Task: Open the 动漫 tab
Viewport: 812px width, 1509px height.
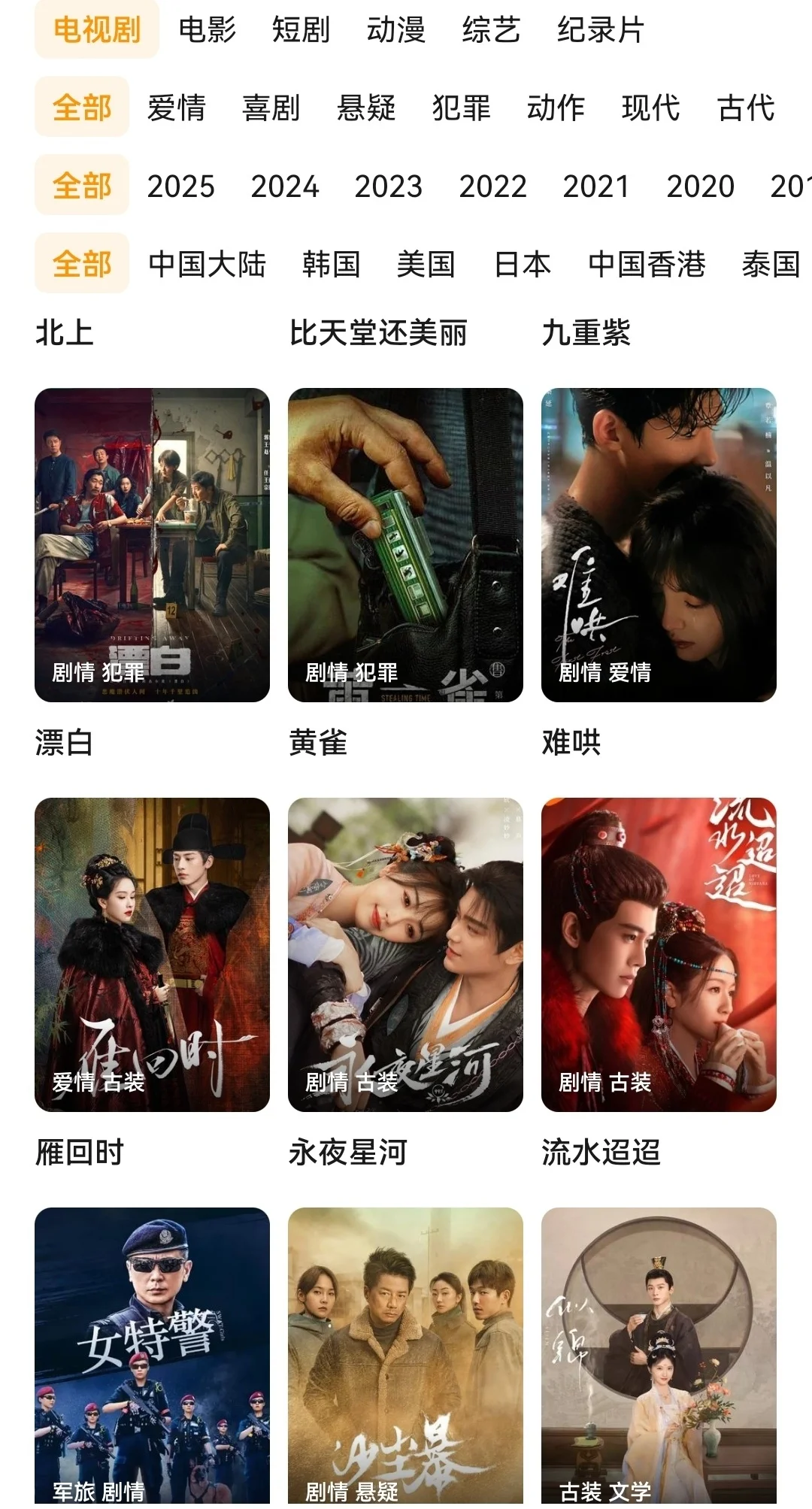Action: pos(395,30)
